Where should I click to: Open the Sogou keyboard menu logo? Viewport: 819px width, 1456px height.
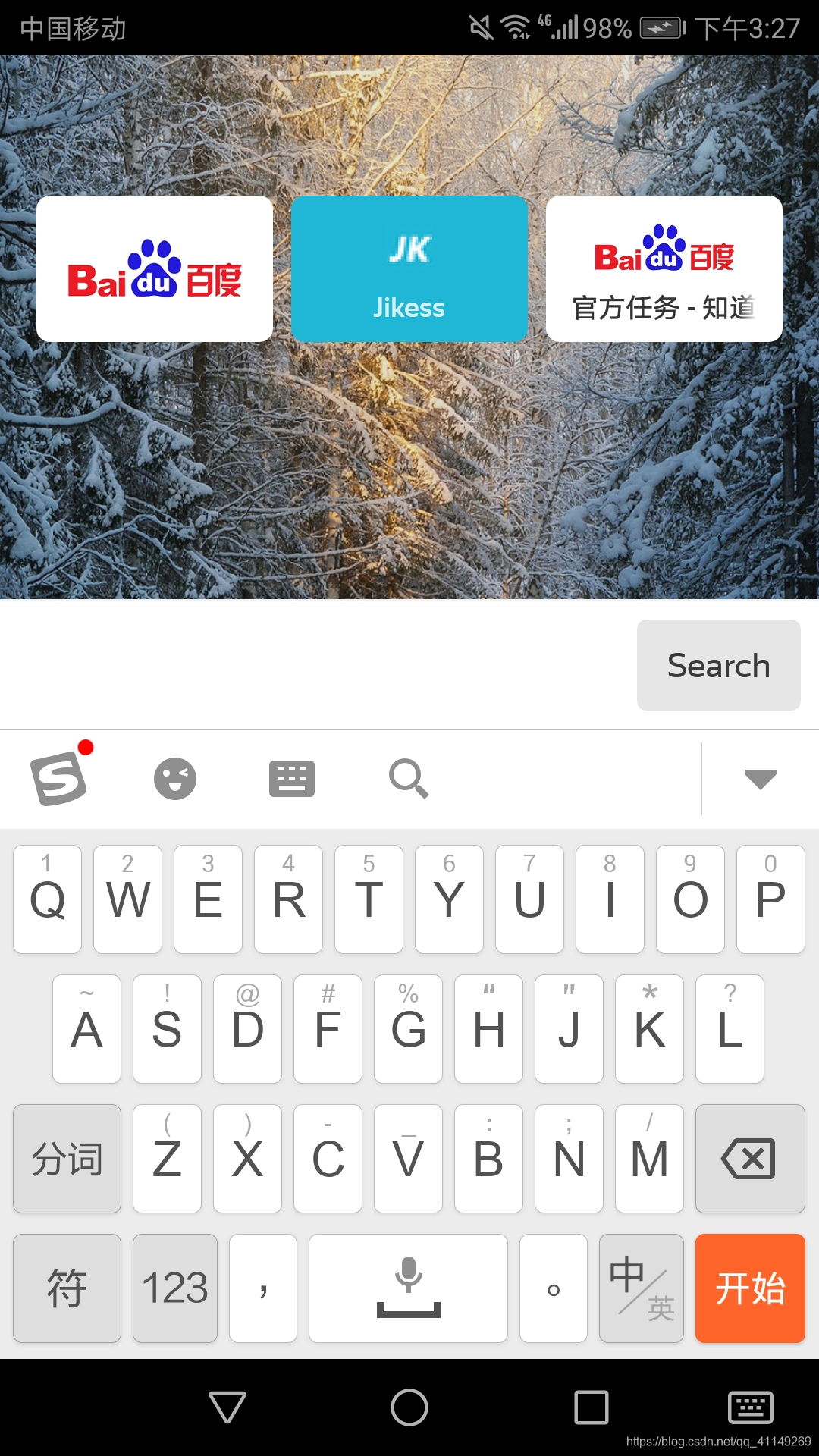click(59, 778)
